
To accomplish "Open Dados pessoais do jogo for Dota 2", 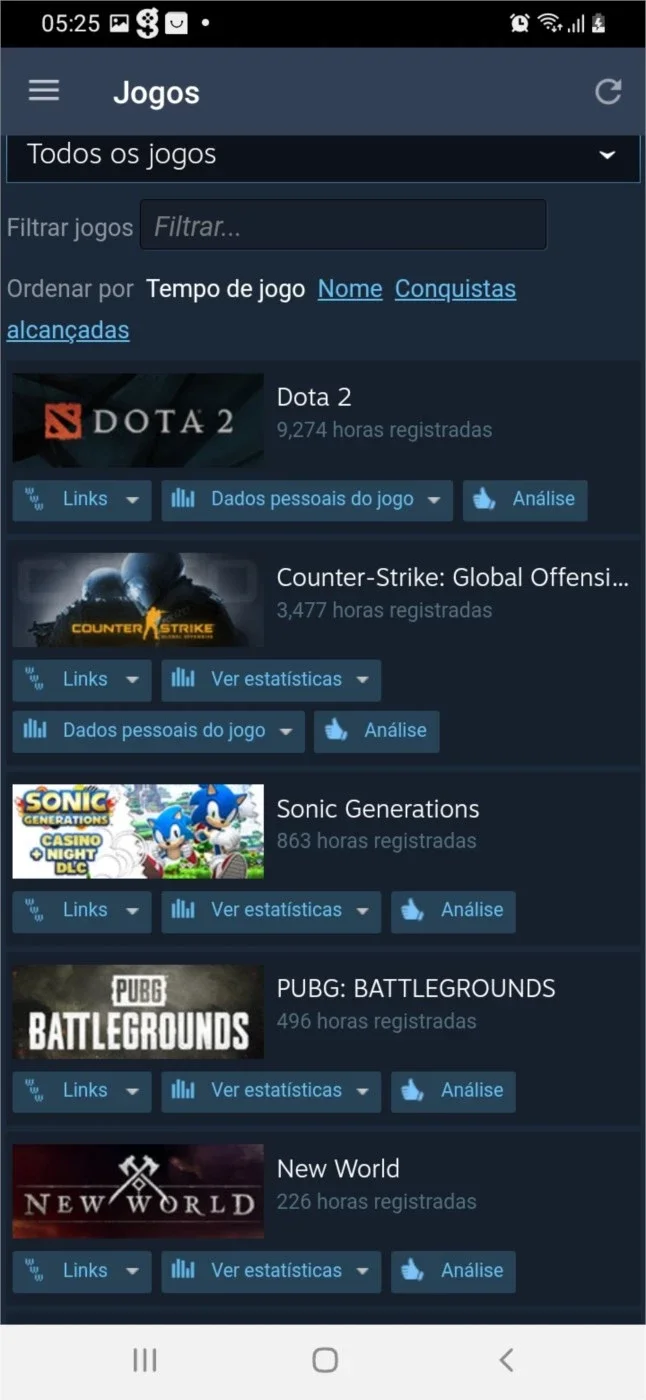I will pyautogui.click(x=307, y=500).
